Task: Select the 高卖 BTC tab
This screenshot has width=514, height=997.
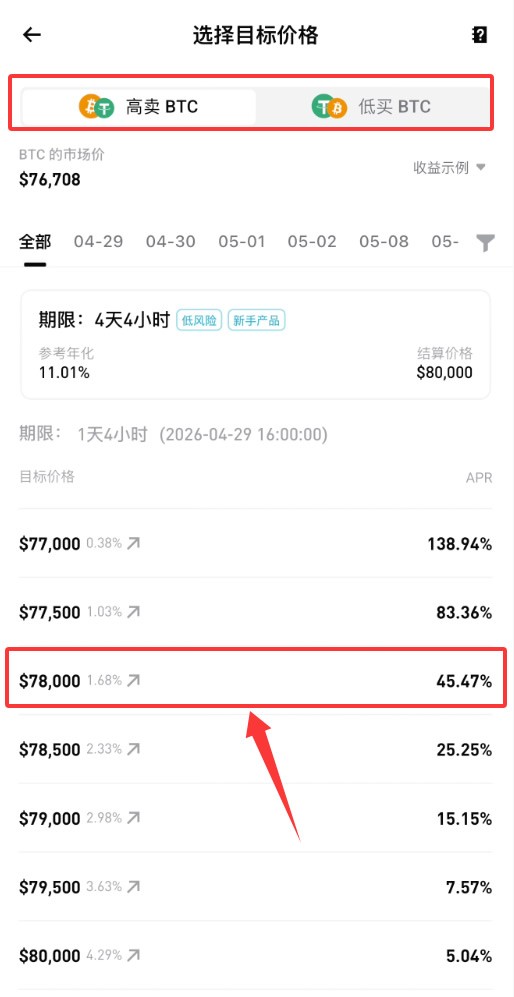Action: (139, 106)
